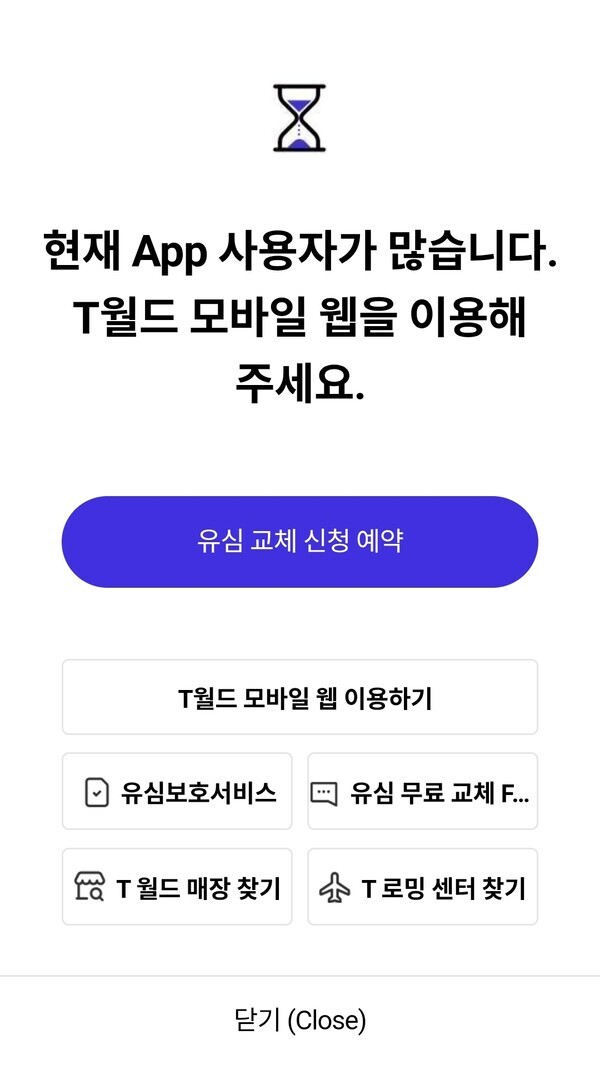Image resolution: width=600 pixels, height=1065 pixels.
Task: Open T월드 모바일 웹 이용하기
Action: click(300, 697)
